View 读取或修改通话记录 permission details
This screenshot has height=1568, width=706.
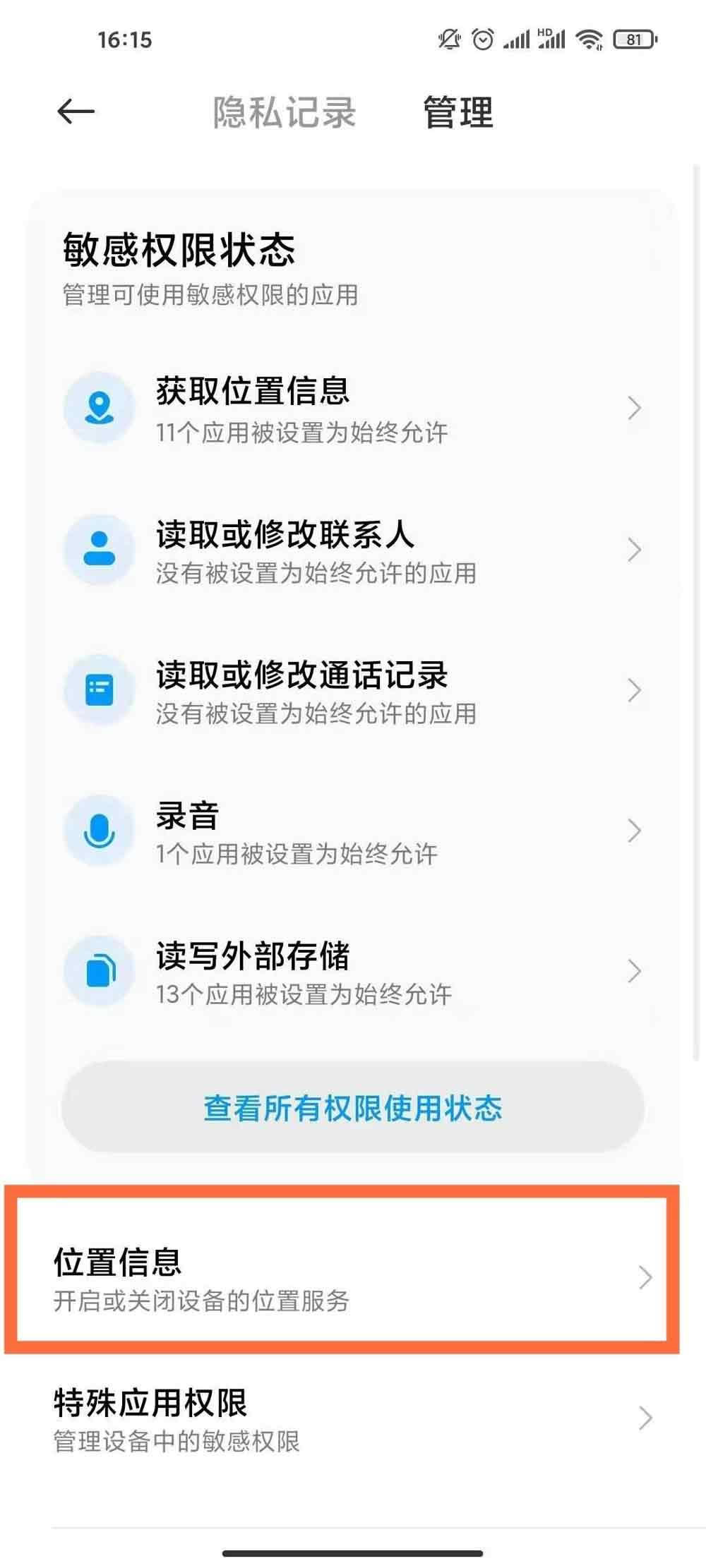click(352, 692)
